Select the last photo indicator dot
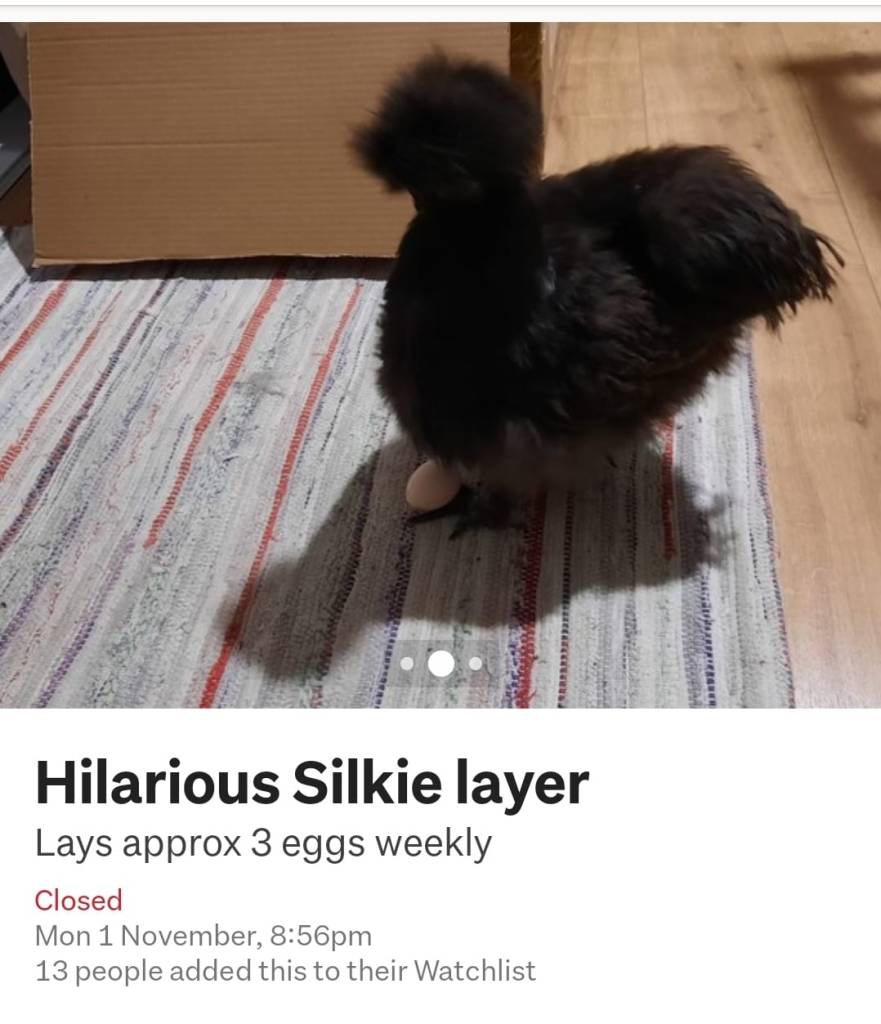This screenshot has height=1024, width=881. coord(475,663)
